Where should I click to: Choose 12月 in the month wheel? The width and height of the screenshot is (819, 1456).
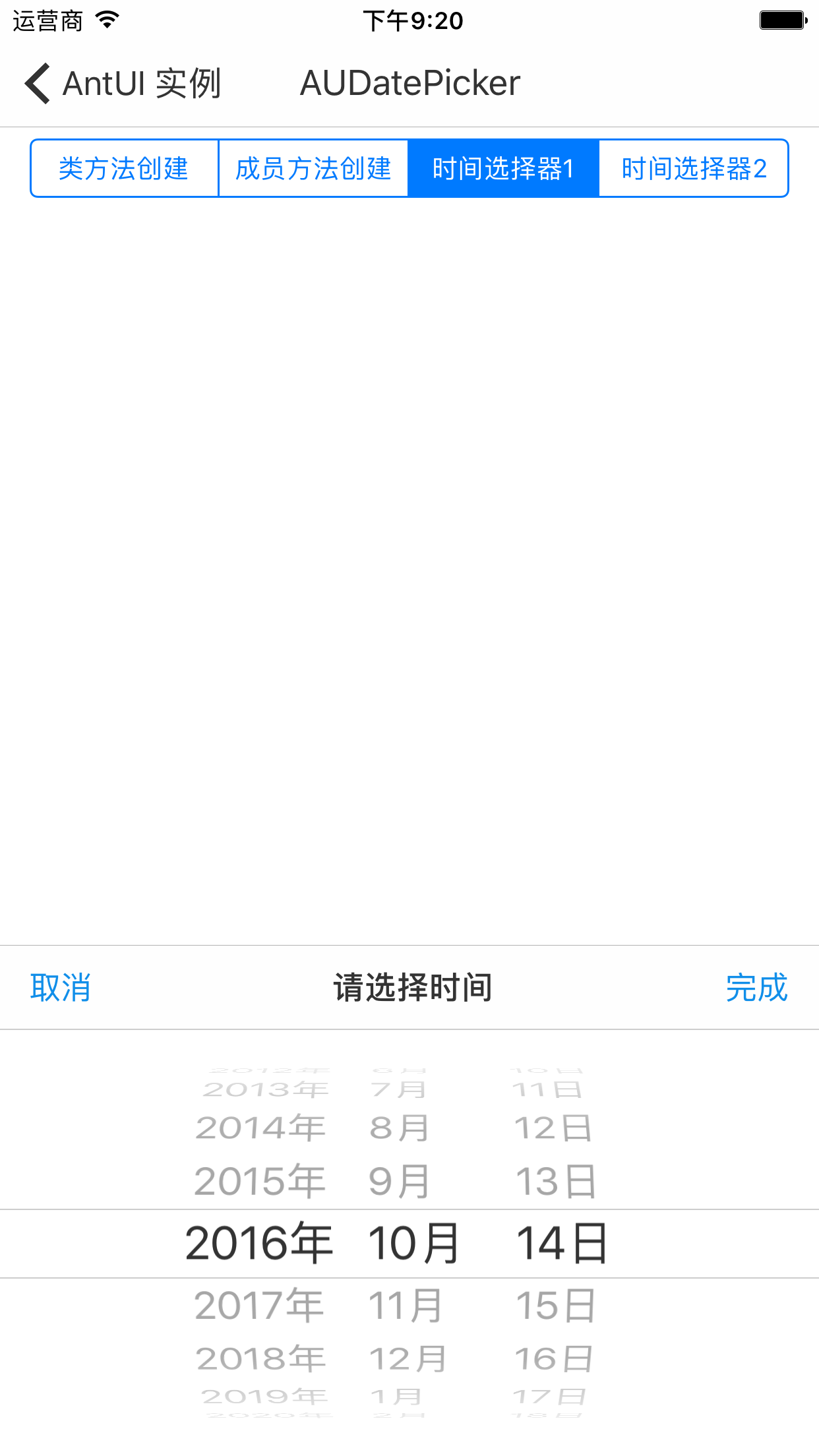[408, 1358]
